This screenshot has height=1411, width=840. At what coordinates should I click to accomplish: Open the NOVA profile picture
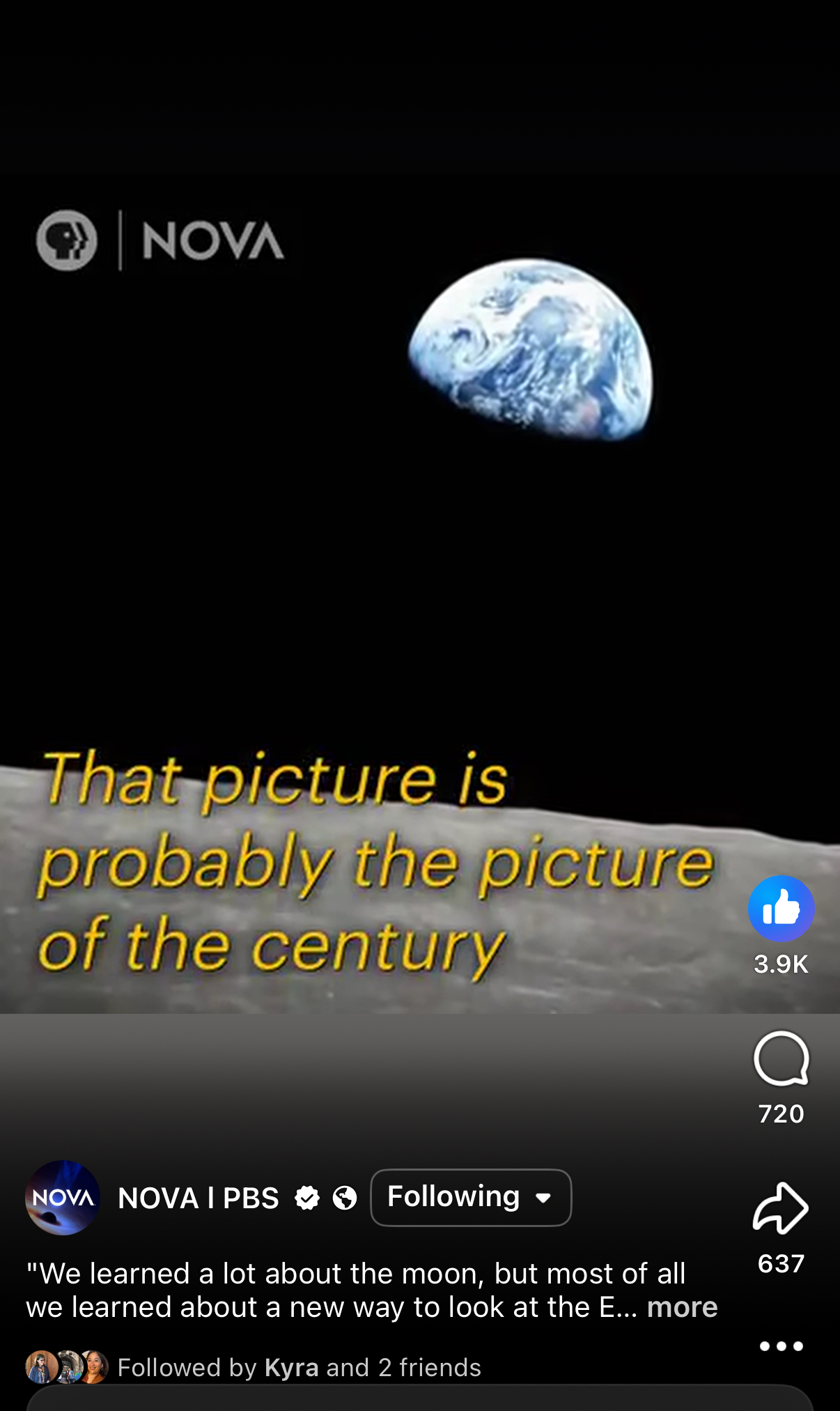63,1197
